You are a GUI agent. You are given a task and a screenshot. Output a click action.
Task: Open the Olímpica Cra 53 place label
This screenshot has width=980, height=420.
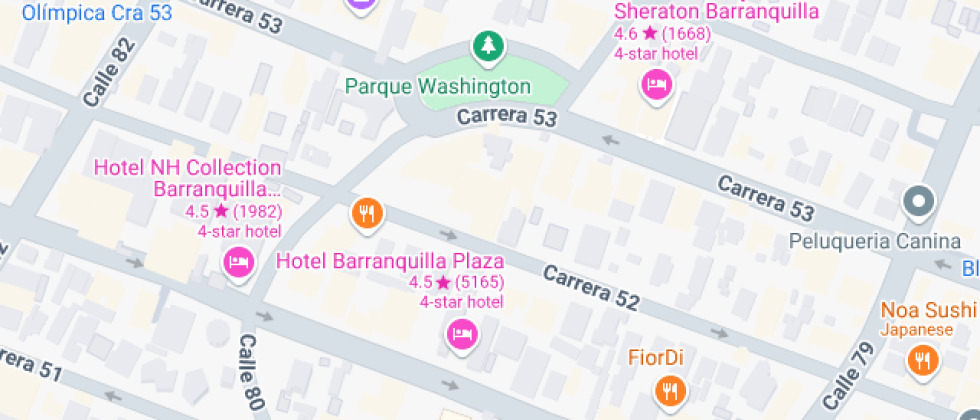coord(96,13)
